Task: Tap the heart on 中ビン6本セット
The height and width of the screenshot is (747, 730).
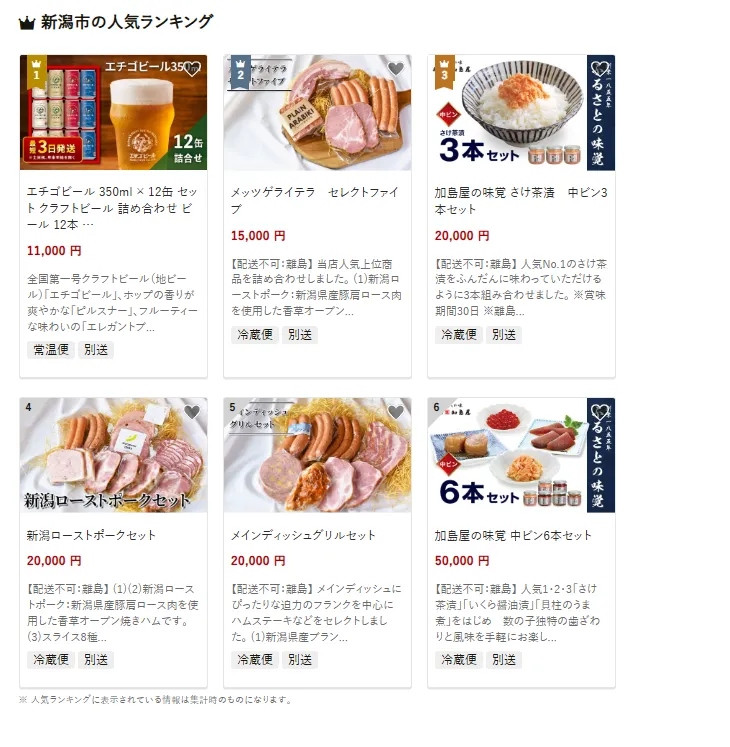Action: (600, 412)
